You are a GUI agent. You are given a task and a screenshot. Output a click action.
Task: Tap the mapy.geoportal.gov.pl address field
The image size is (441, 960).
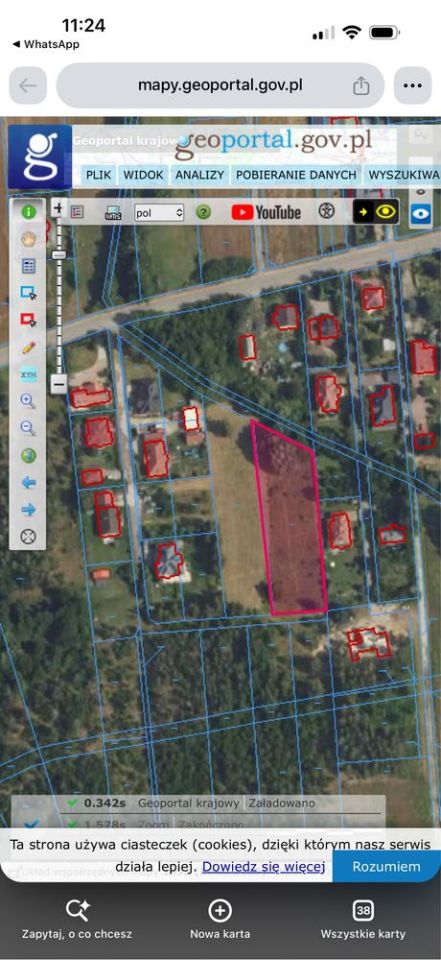click(220, 86)
